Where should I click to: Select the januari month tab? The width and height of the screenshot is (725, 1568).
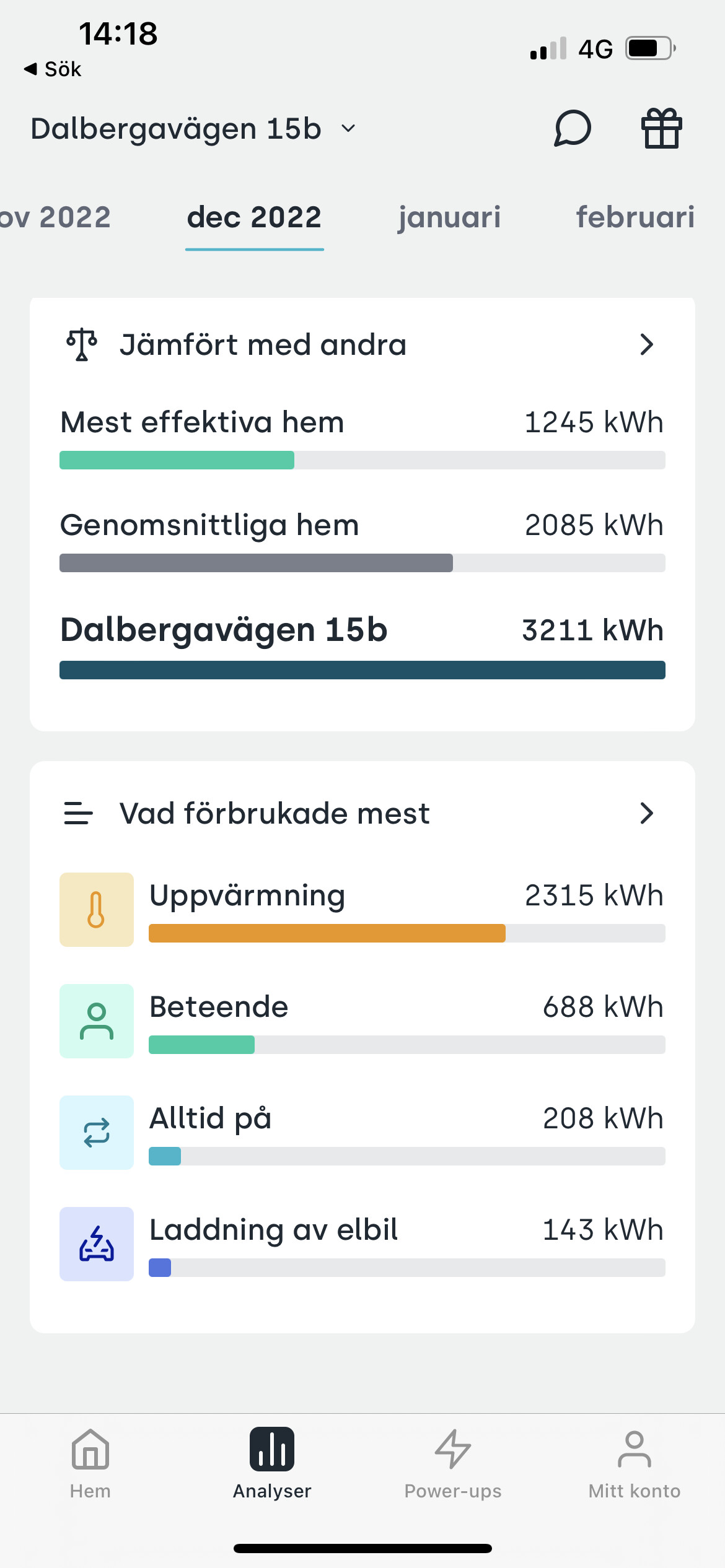click(449, 217)
